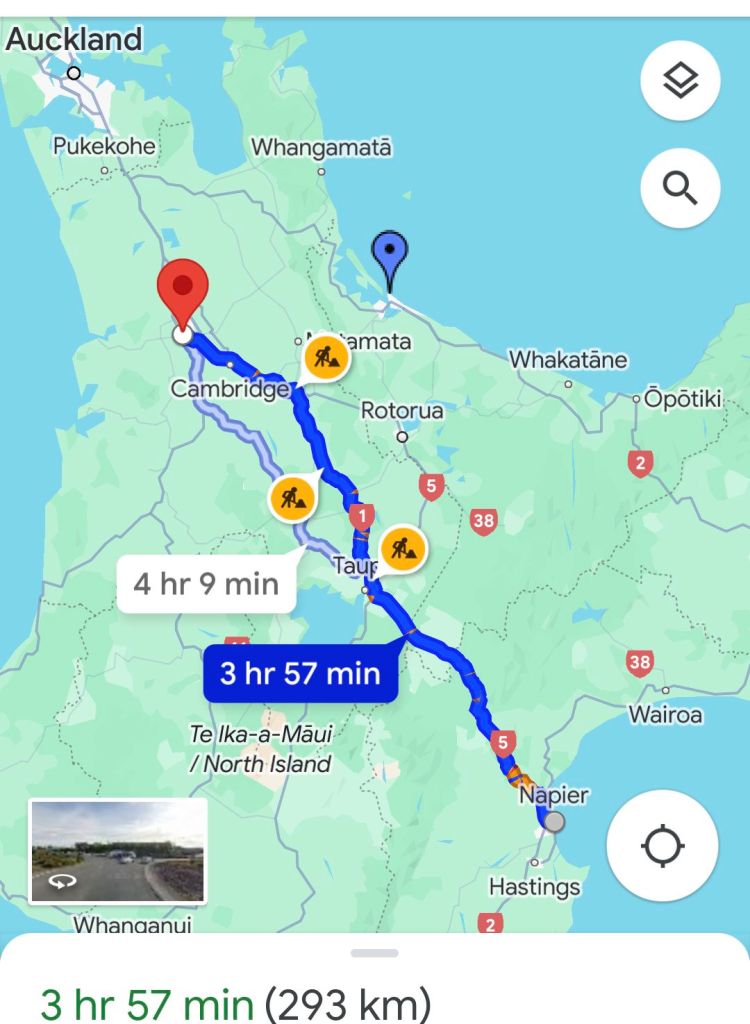Search along the route
This screenshot has width=750, height=1024.
[x=680, y=188]
